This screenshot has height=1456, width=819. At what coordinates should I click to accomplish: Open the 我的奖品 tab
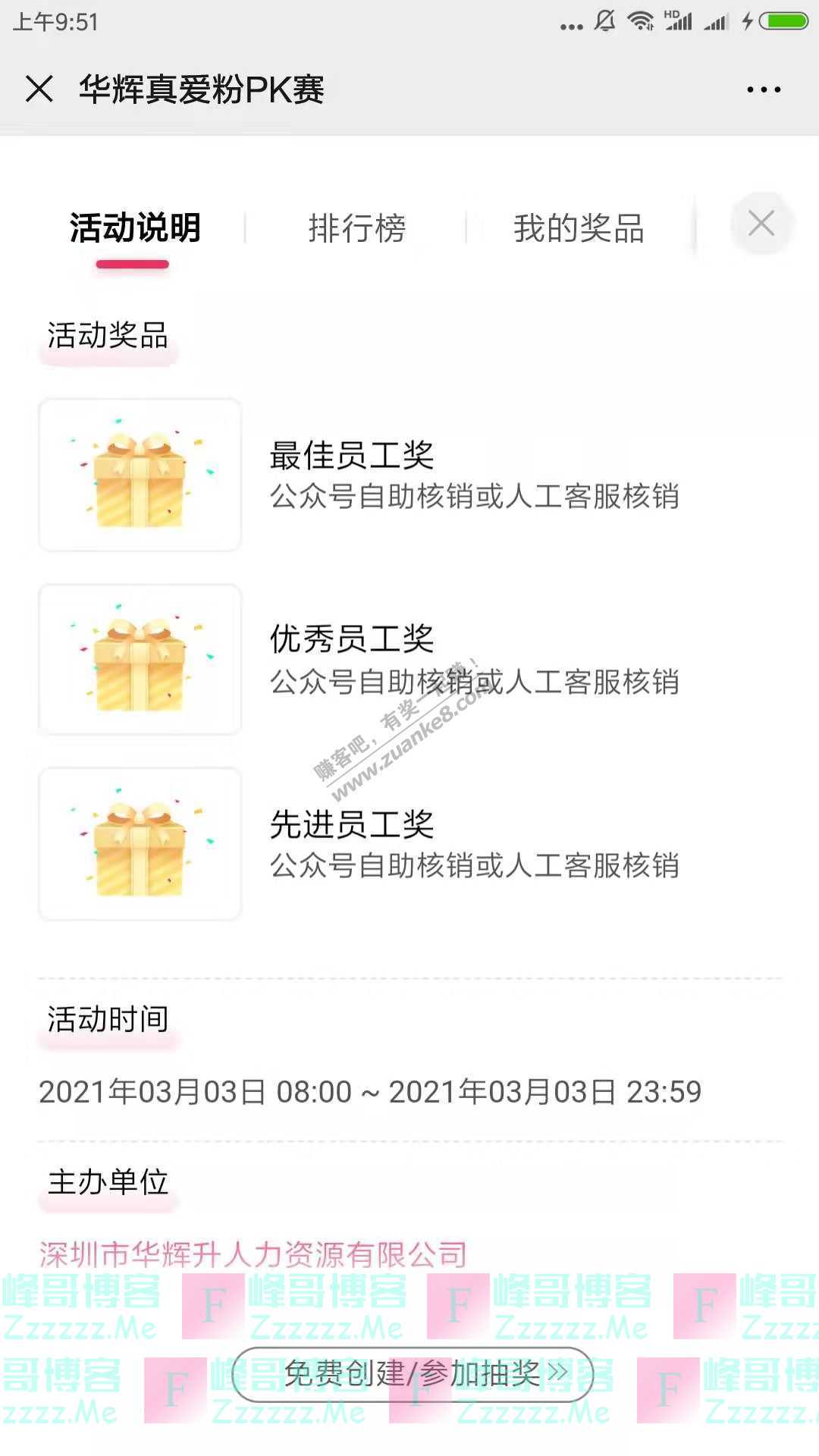click(579, 228)
